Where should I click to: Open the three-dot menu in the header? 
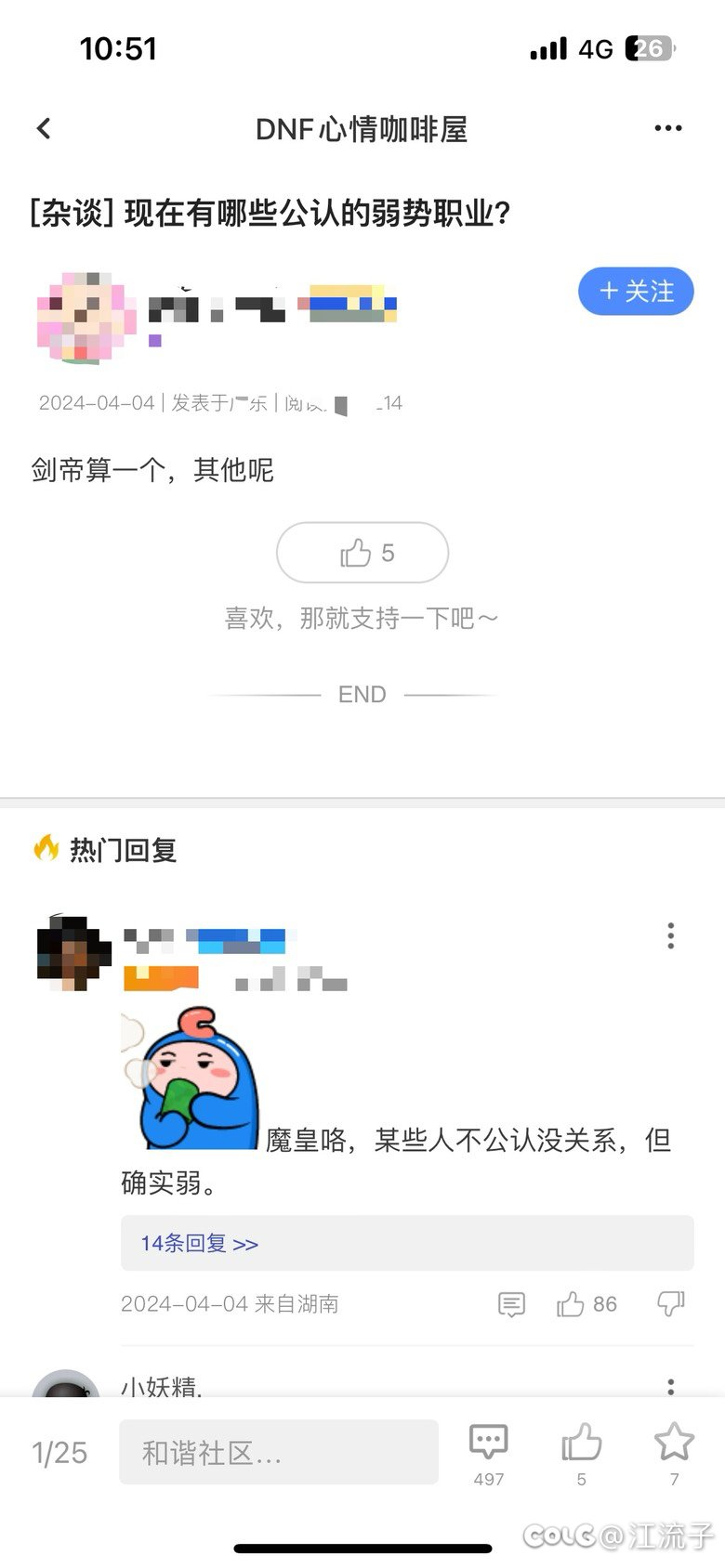coord(667,128)
